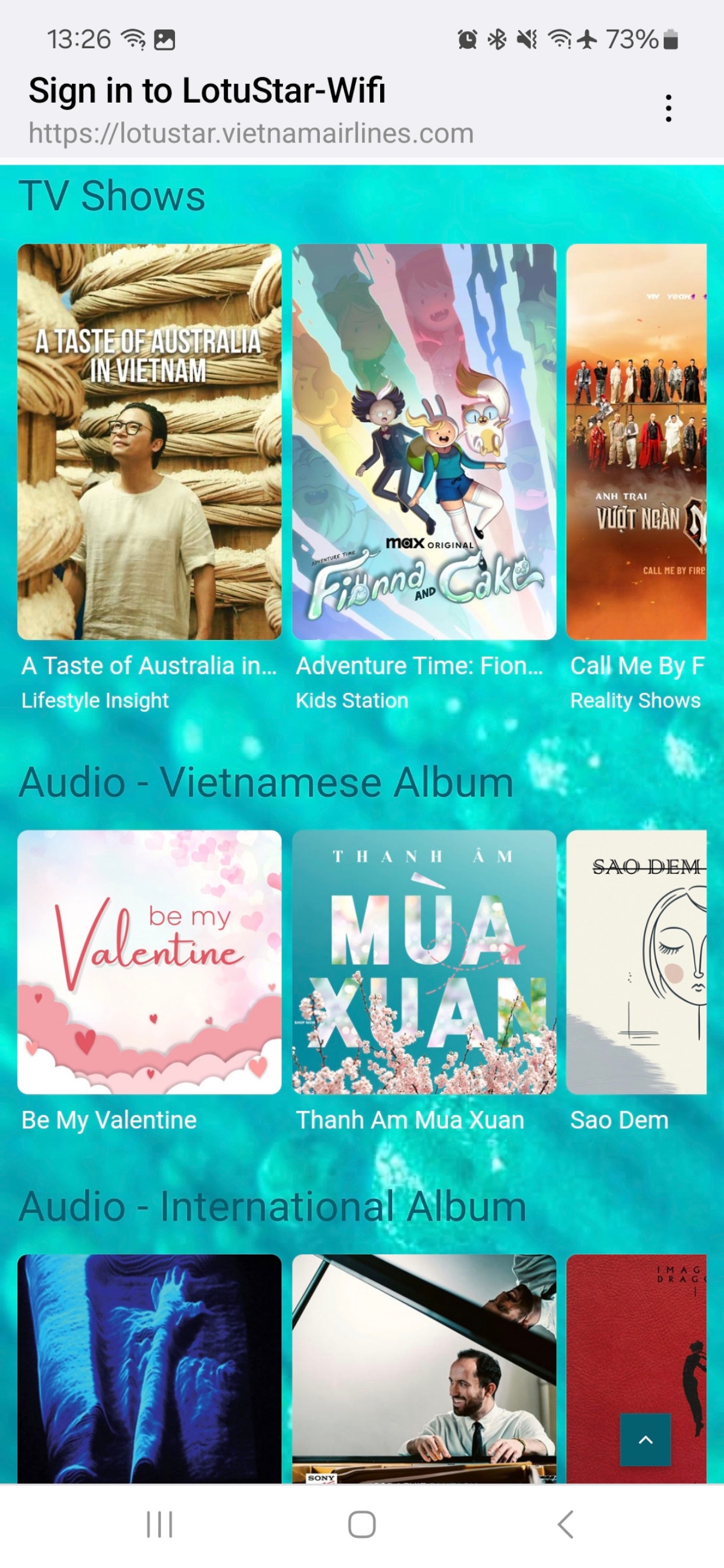724x1568 pixels.
Task: Open the Sao Dem album
Action: pyautogui.click(x=637, y=962)
